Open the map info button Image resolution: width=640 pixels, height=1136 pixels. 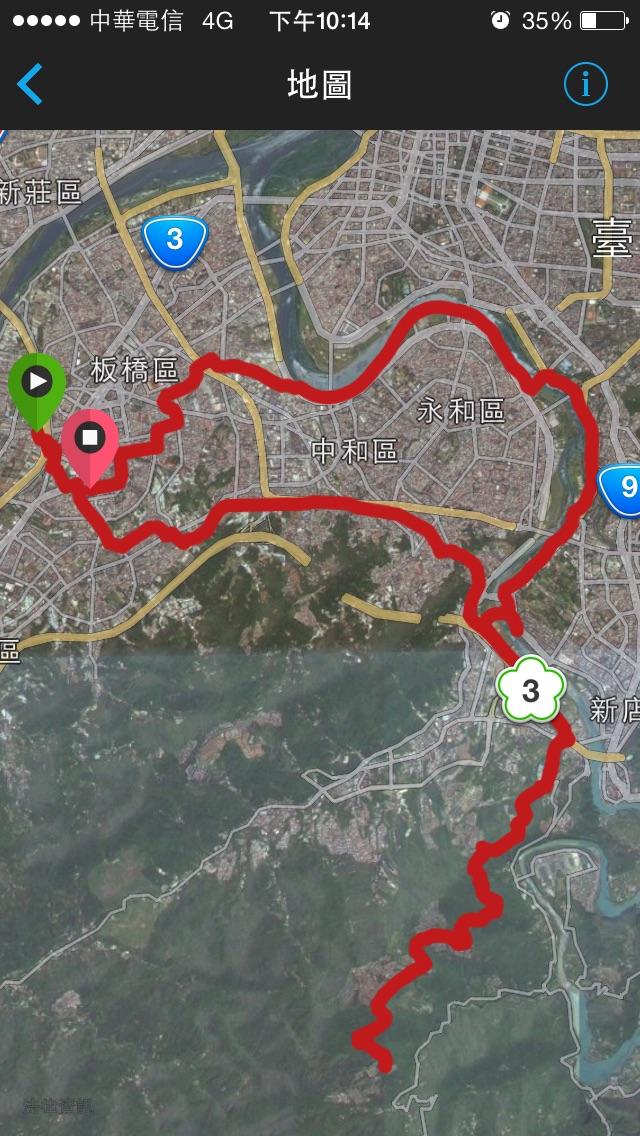(x=585, y=85)
